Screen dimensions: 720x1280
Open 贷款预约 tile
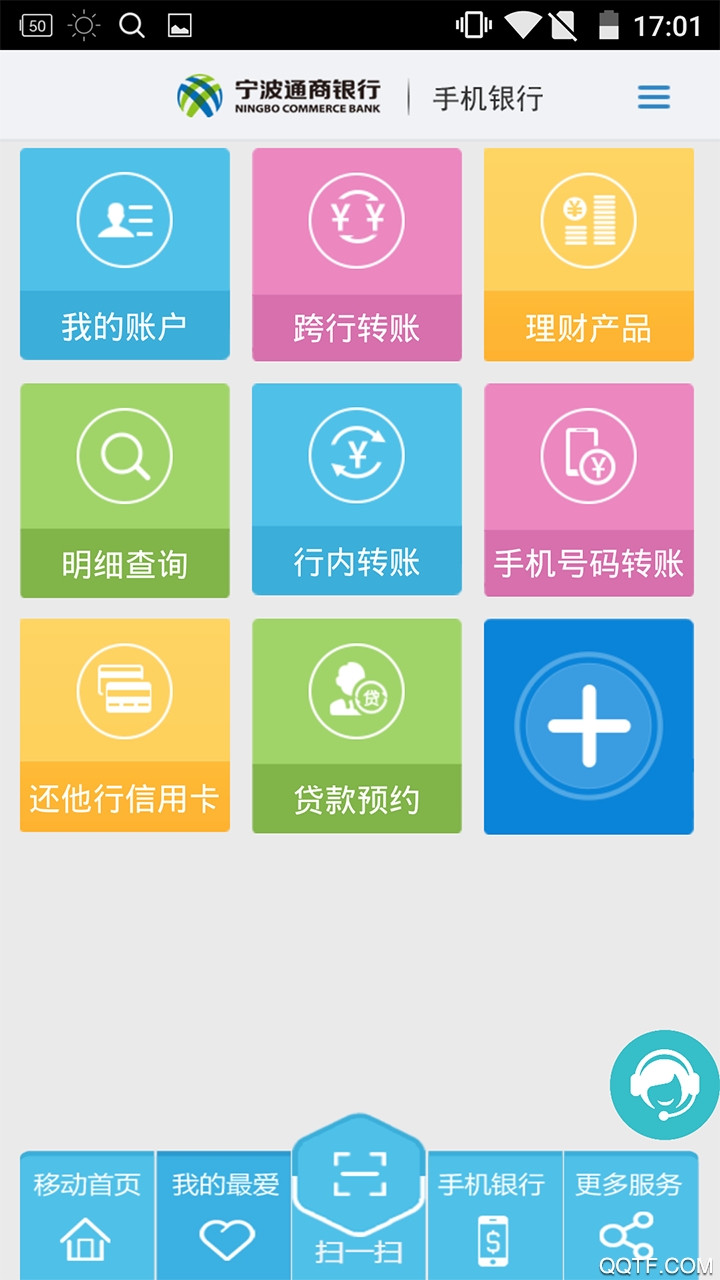(357, 725)
